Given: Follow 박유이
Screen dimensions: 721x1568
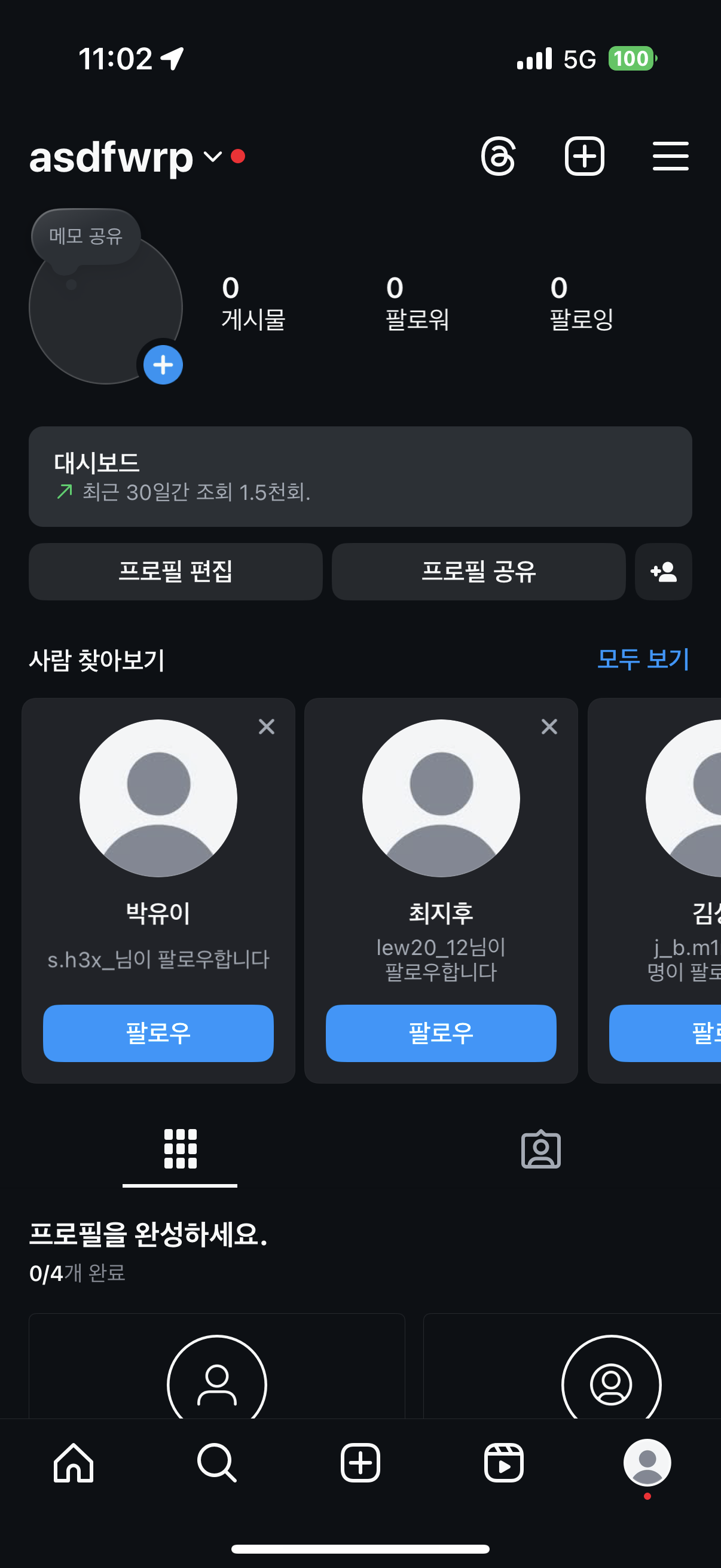Looking at the screenshot, I should [x=158, y=1033].
